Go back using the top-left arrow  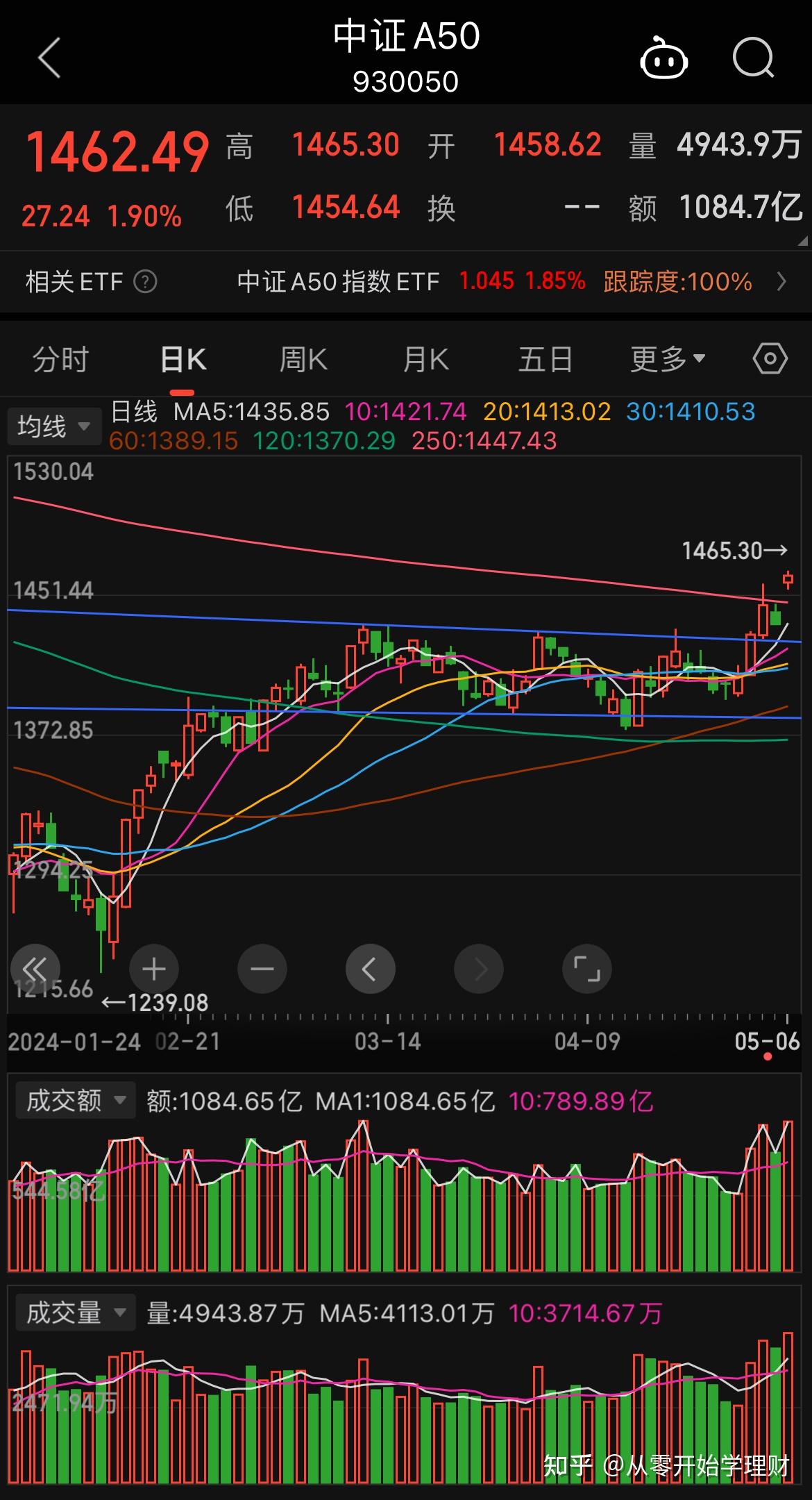point(49,58)
